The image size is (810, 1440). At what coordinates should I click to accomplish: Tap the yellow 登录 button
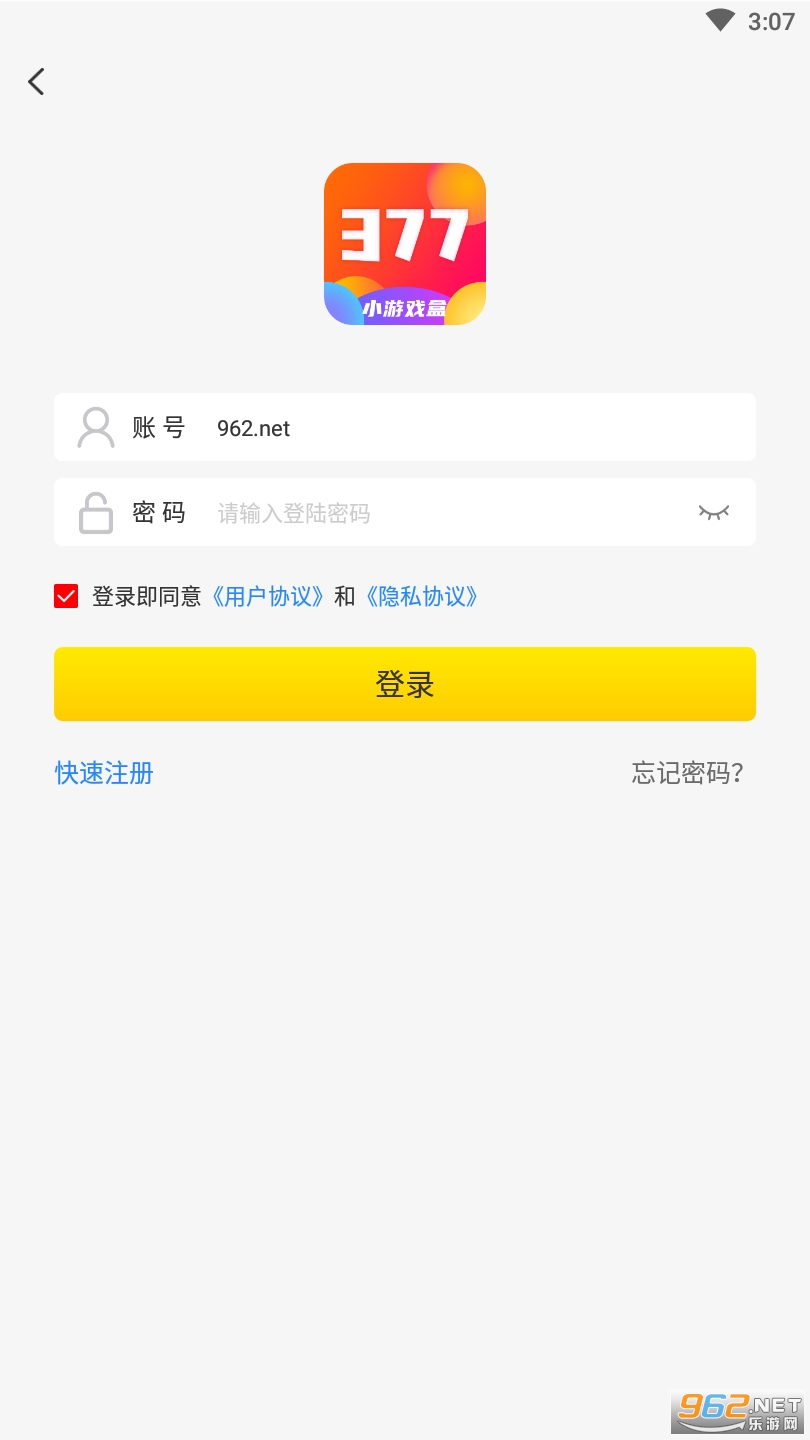pyautogui.click(x=405, y=684)
